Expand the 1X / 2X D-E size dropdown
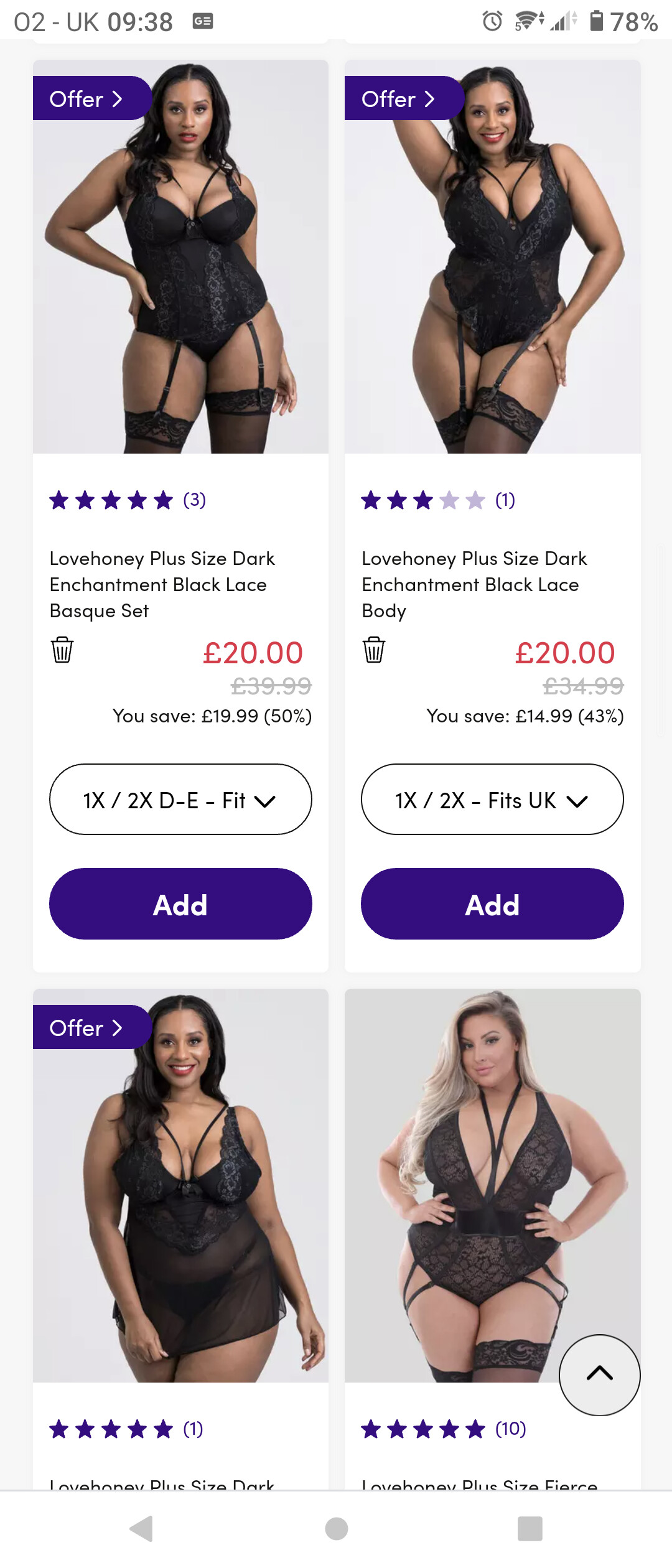Screen dimensions: 672x1568 pyautogui.click(x=180, y=800)
